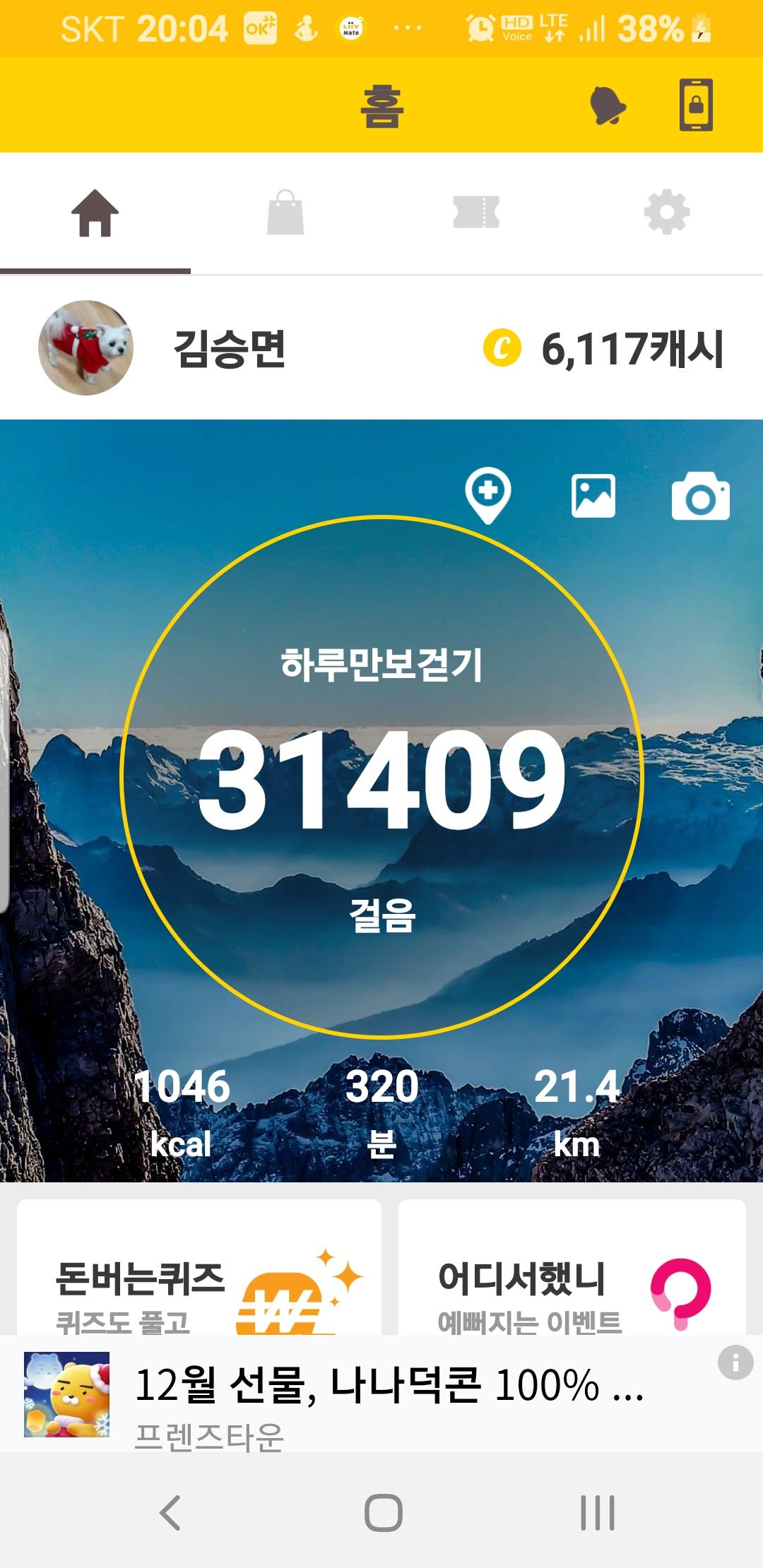The height and width of the screenshot is (1568, 763).
Task: Tap the ad info icon
Action: coord(735,1361)
